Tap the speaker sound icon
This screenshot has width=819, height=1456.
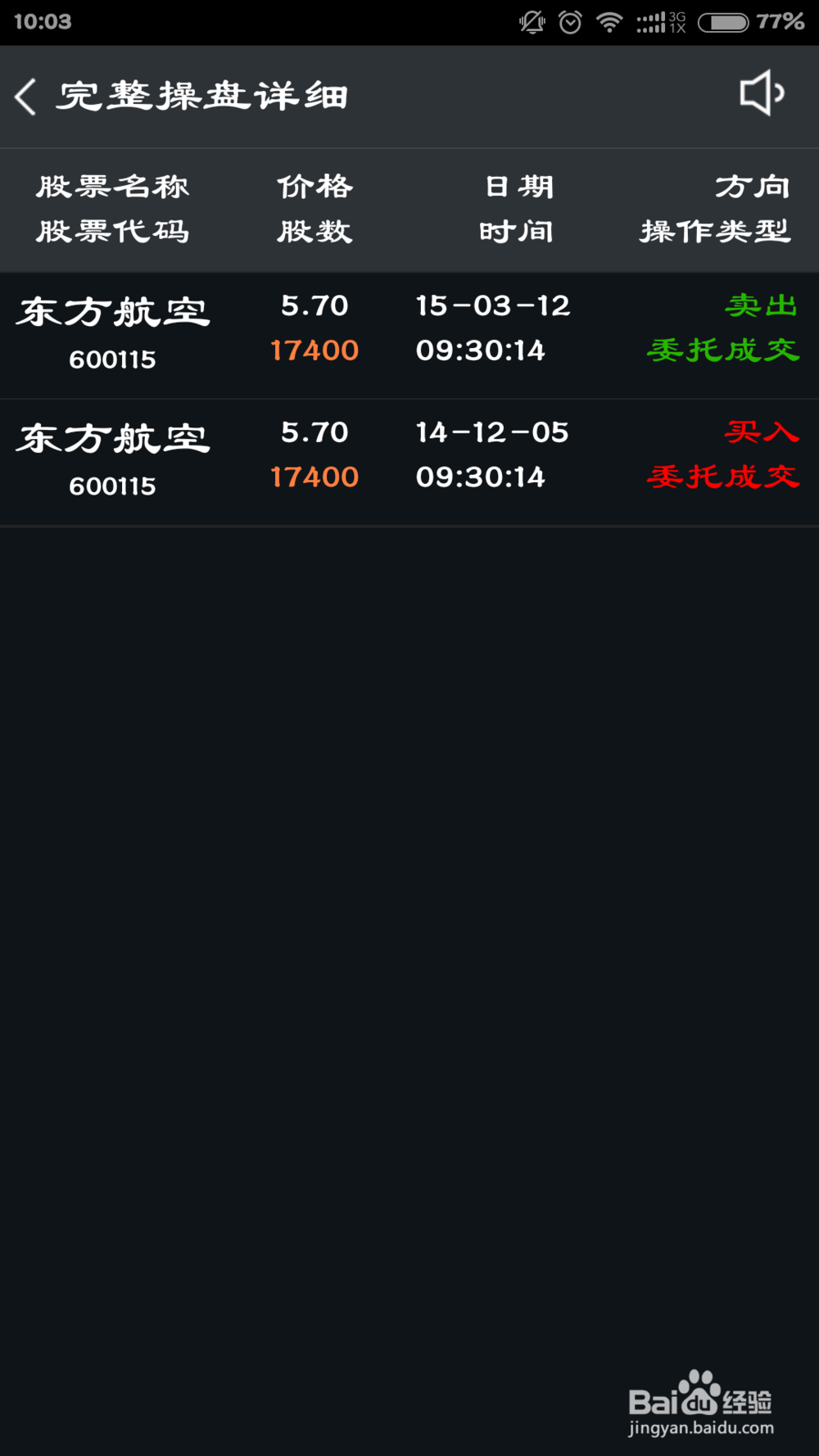pos(761,93)
